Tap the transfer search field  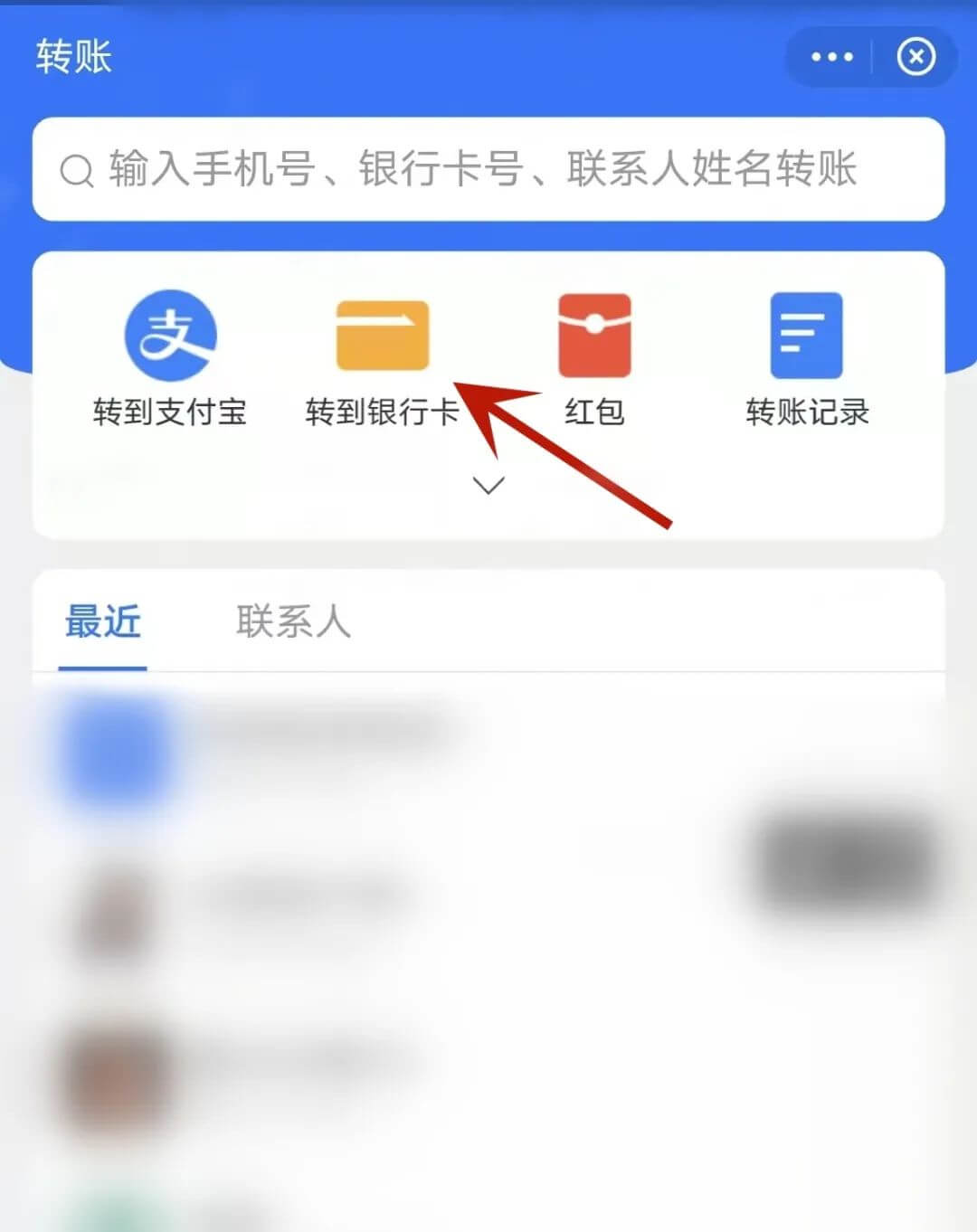click(488, 169)
